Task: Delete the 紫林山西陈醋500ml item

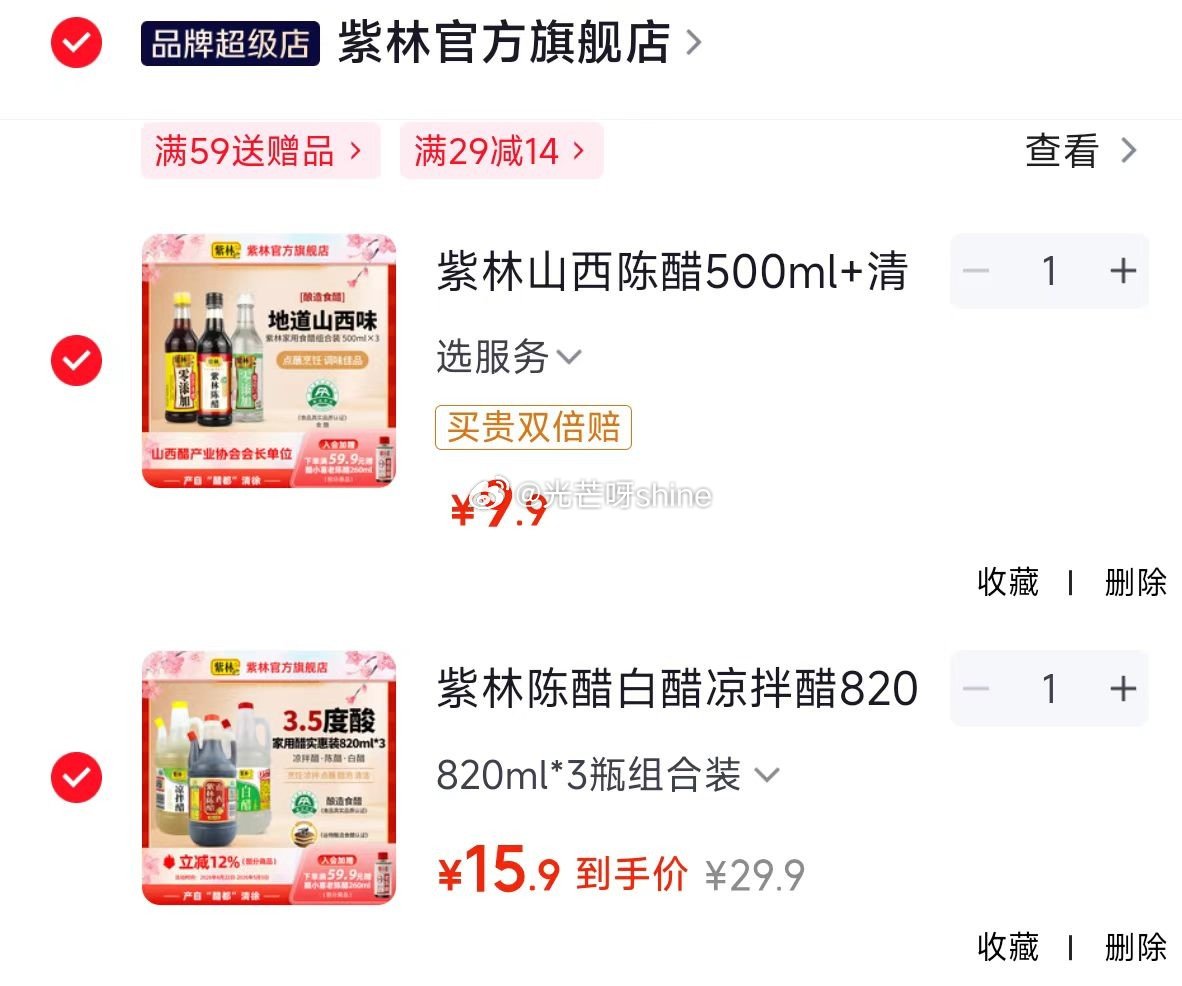Action: [1135, 582]
